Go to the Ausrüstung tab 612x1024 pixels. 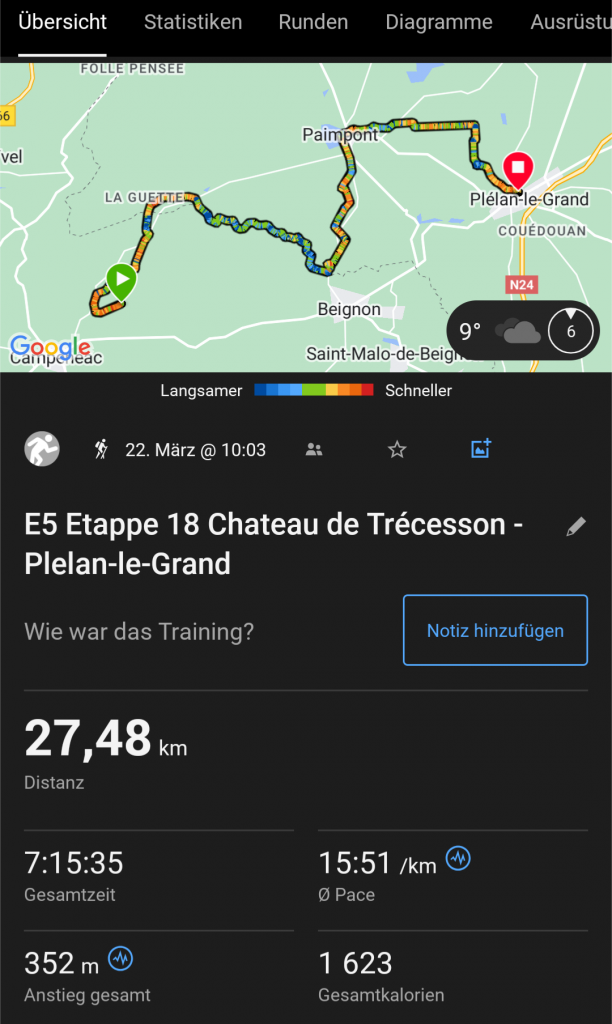pos(570,22)
